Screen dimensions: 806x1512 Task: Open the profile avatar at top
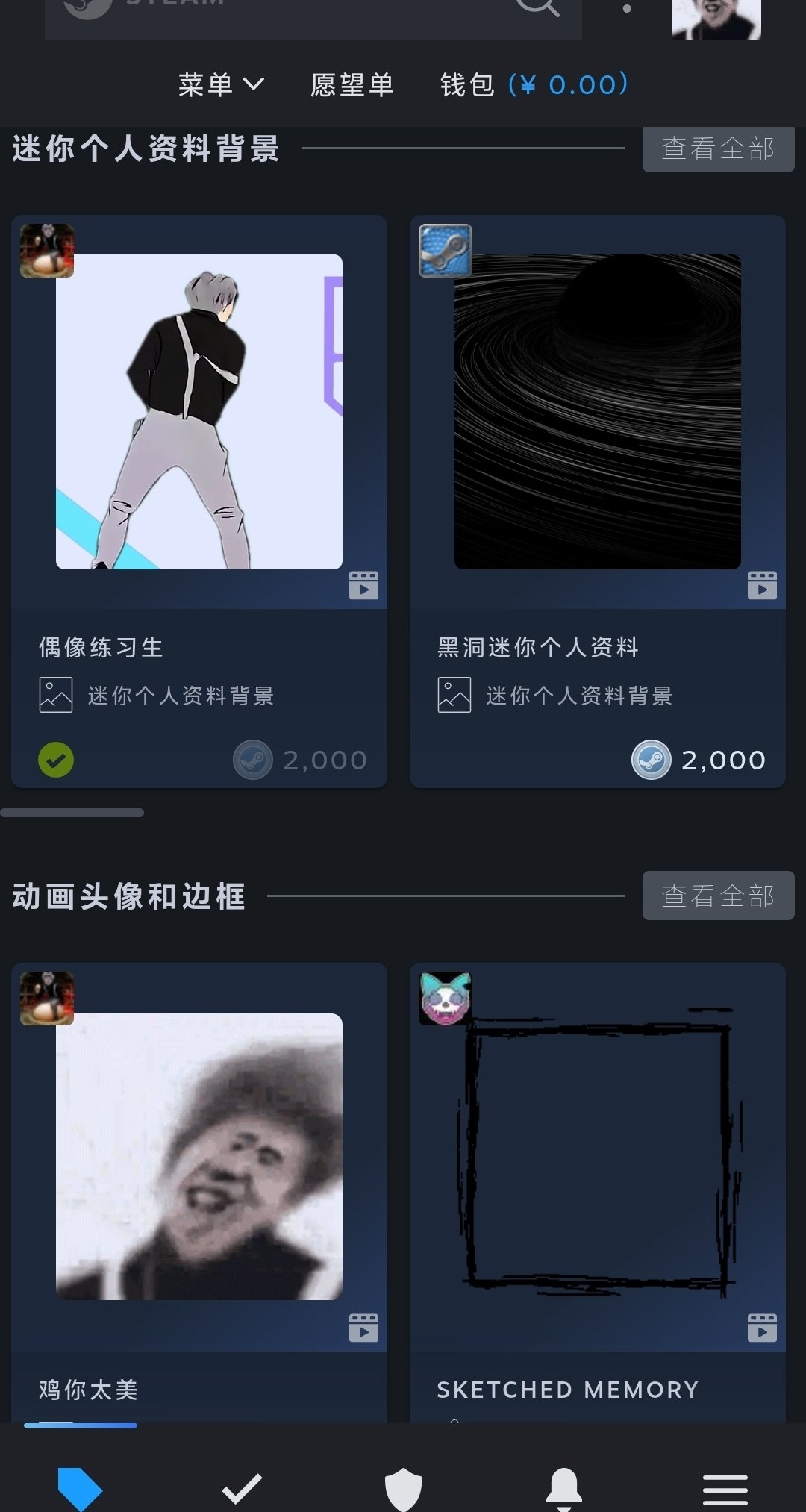pos(715,18)
